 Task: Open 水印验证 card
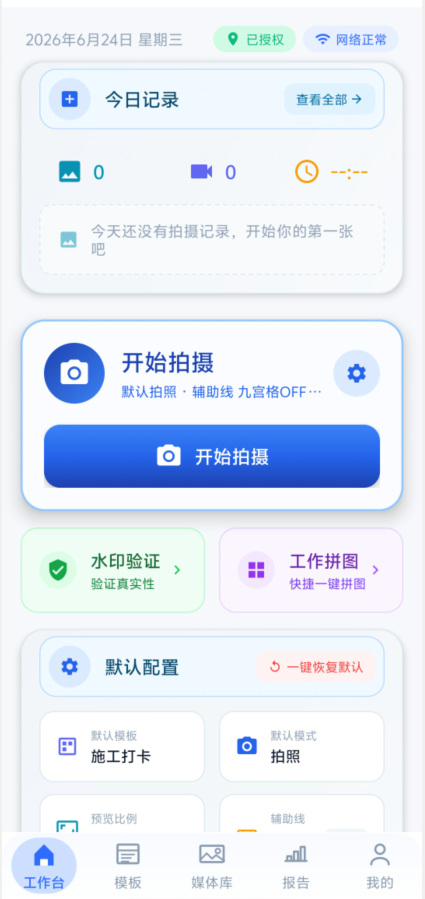pos(113,570)
